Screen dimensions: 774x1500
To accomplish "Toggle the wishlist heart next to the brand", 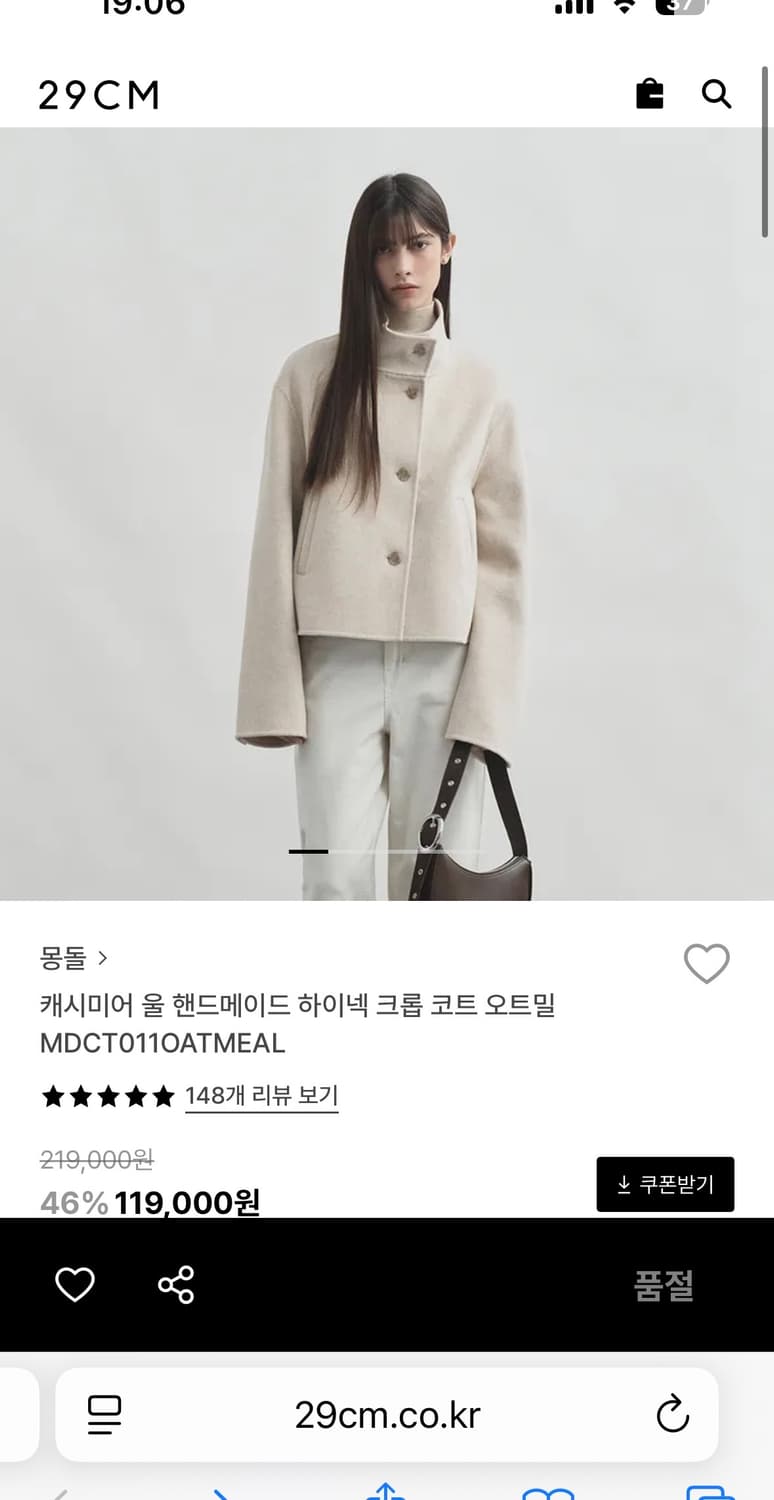I will point(707,963).
